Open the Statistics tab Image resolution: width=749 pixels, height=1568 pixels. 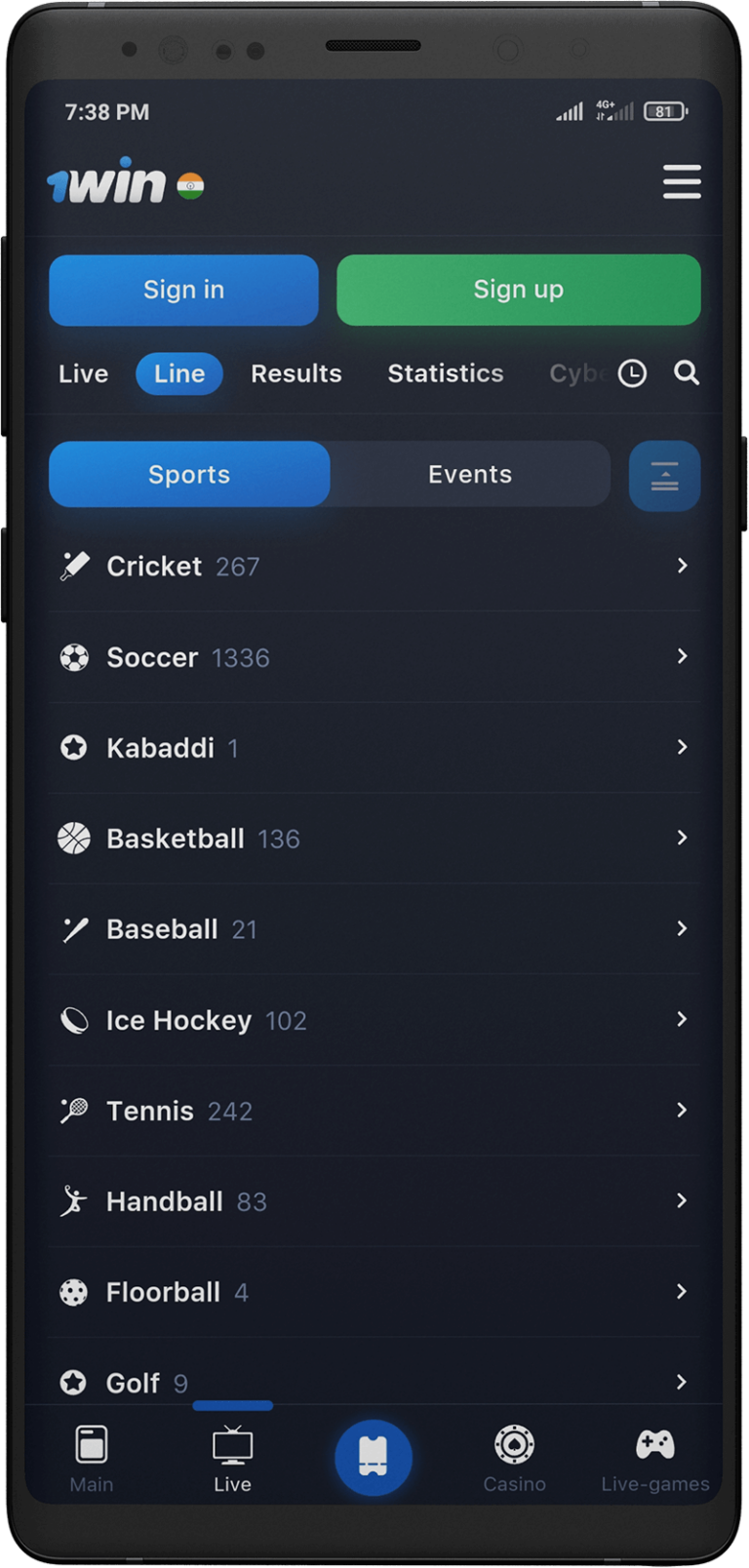445,373
